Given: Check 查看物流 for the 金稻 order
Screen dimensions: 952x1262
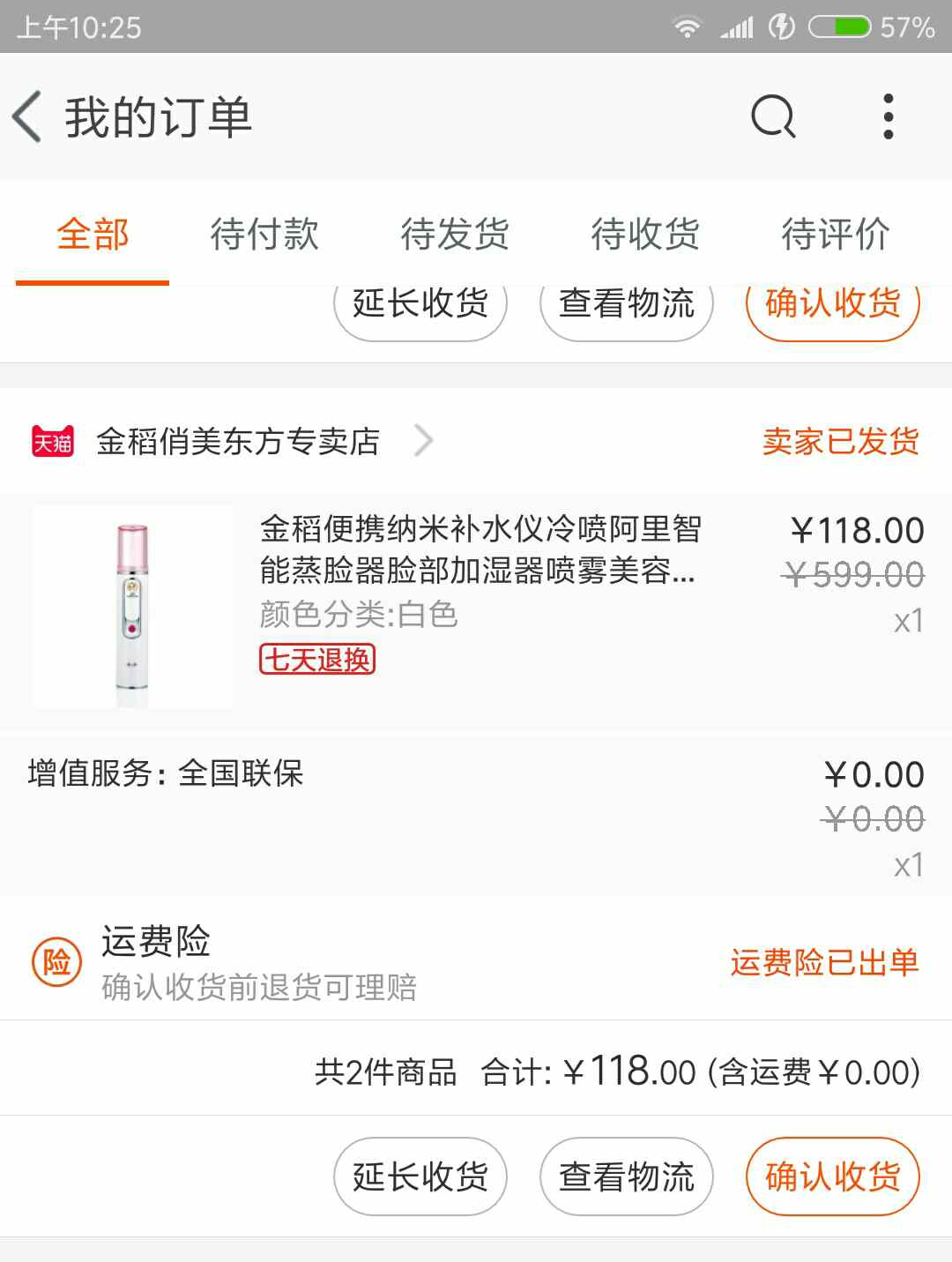Looking at the screenshot, I should pyautogui.click(x=627, y=1176).
